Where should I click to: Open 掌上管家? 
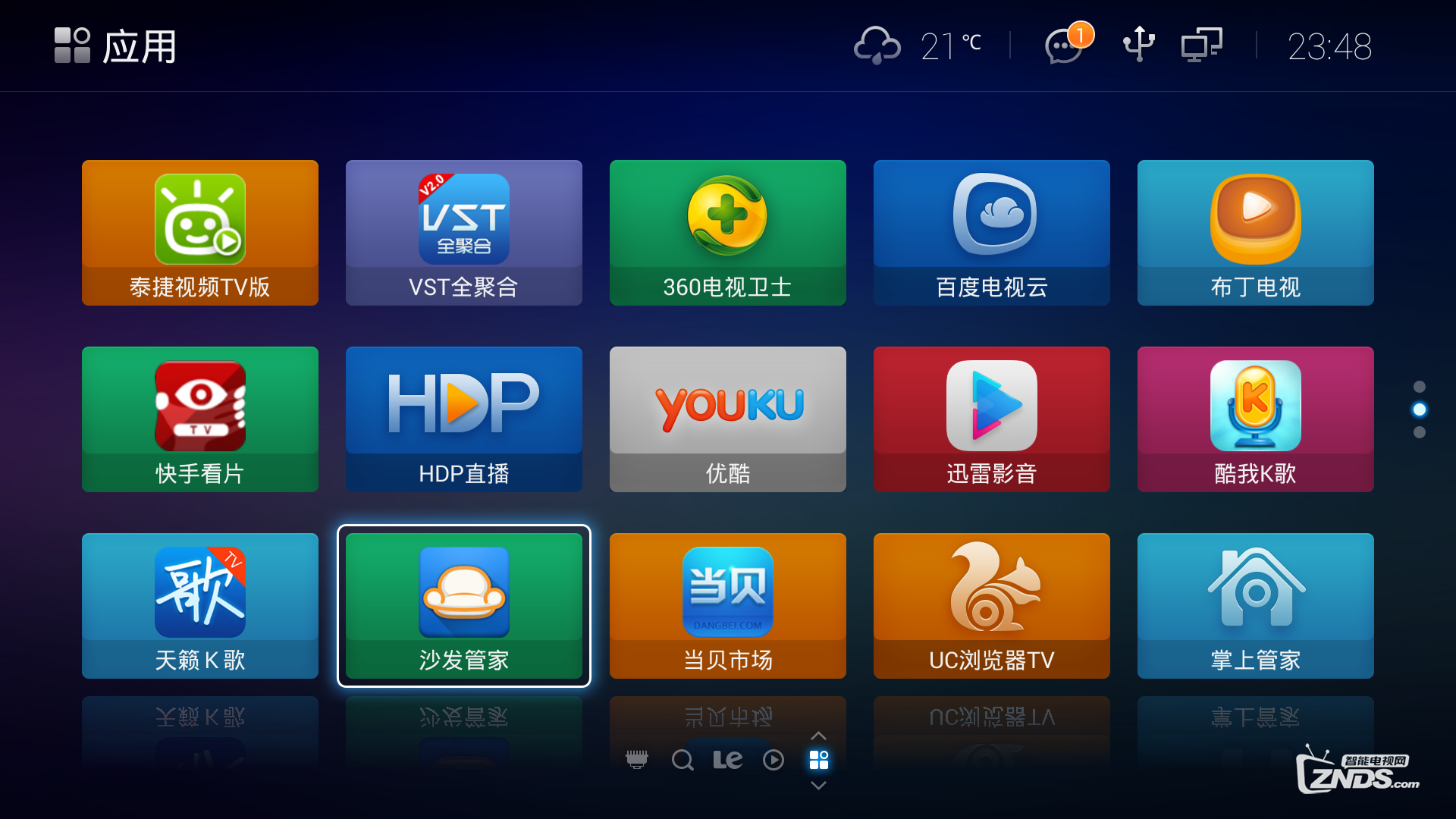tap(1256, 605)
